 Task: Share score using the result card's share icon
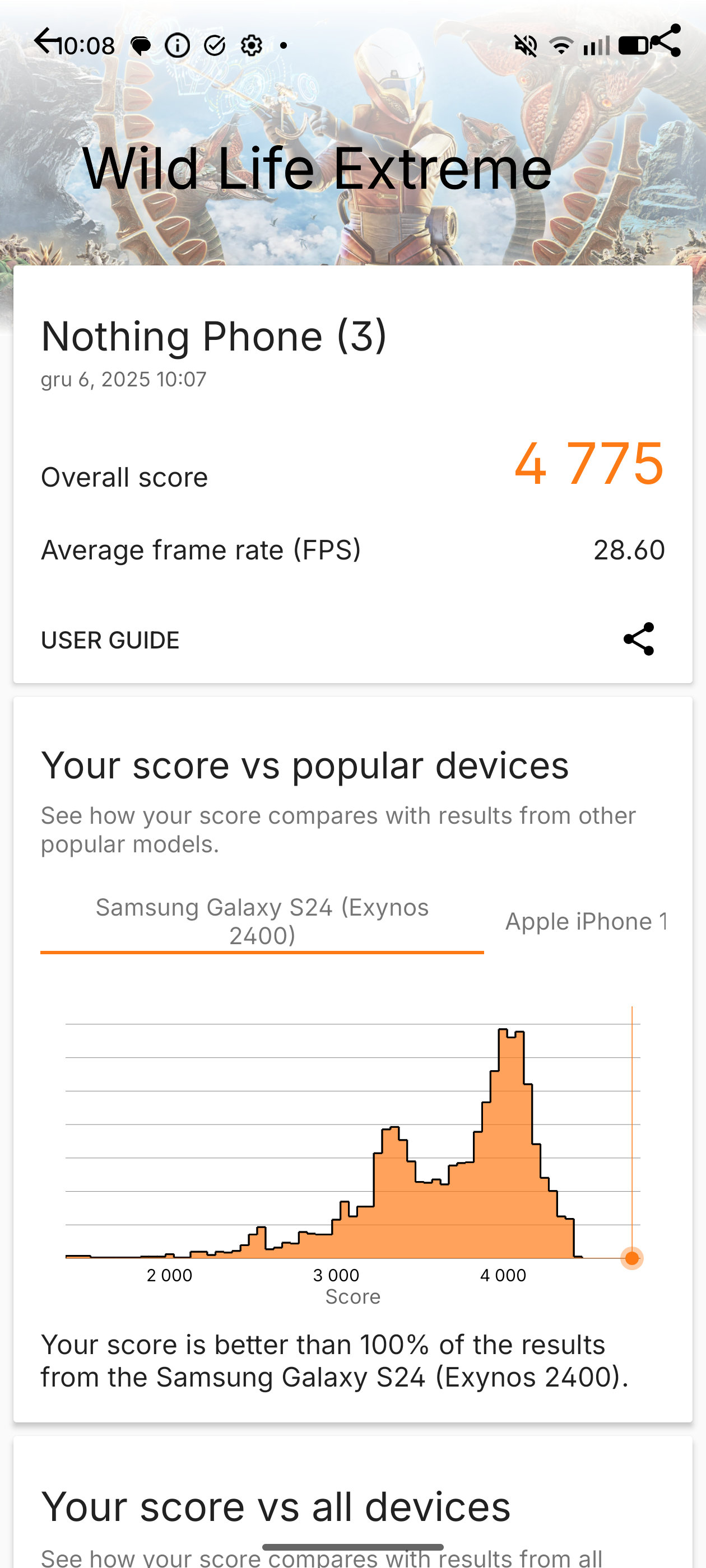click(638, 639)
